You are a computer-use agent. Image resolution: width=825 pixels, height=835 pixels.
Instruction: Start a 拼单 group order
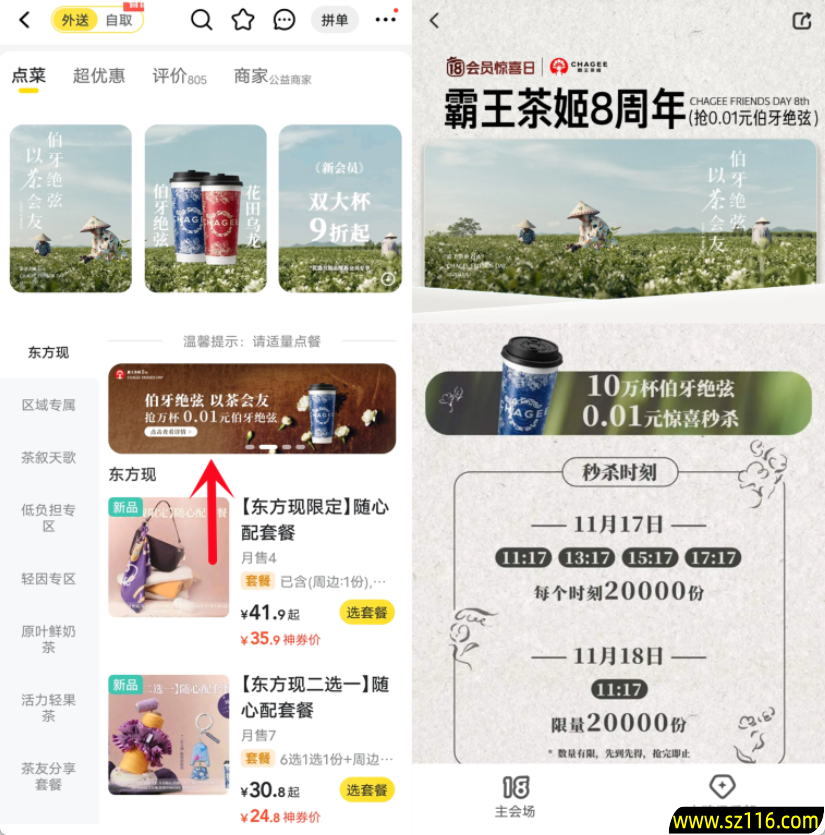pyautogui.click(x=335, y=20)
